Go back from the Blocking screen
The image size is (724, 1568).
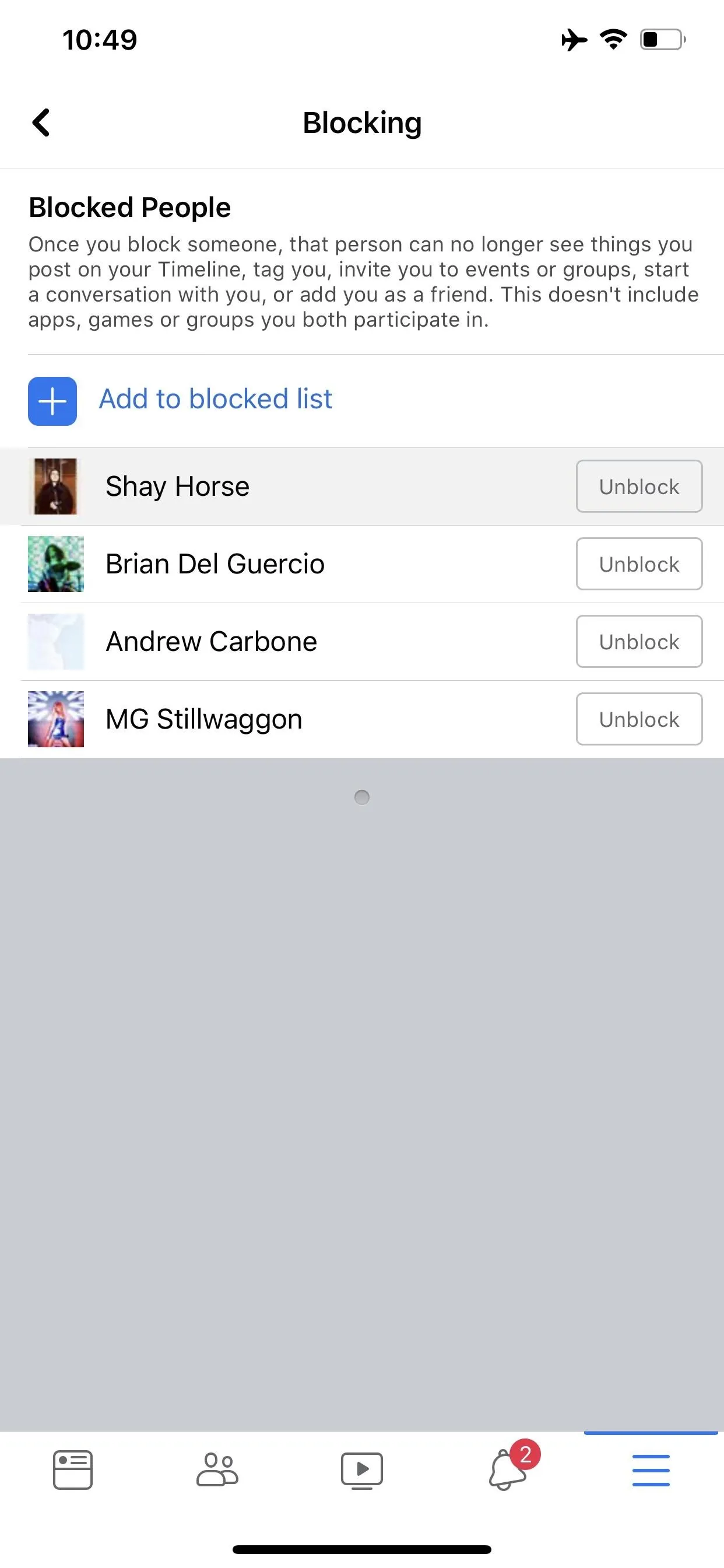[x=41, y=123]
